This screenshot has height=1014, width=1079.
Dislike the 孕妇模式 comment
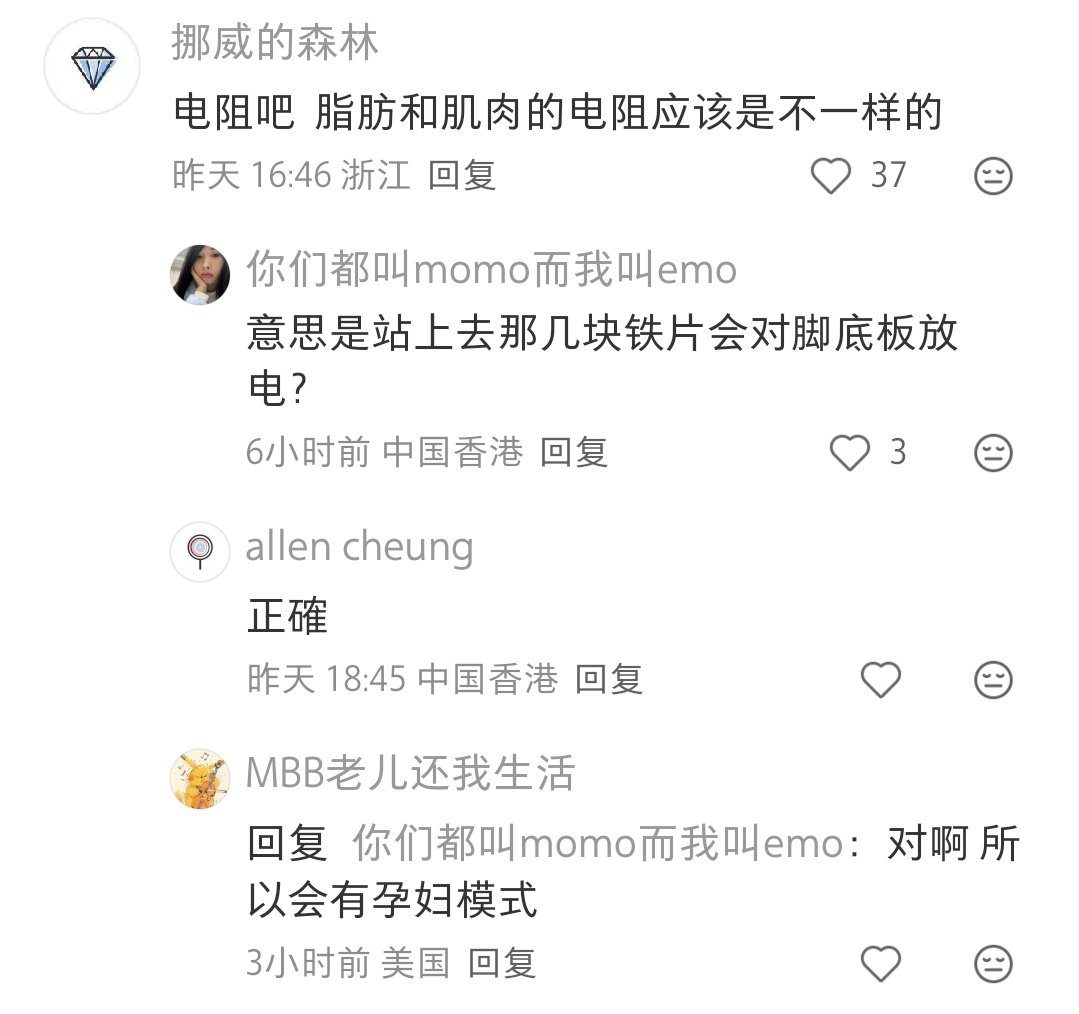993,964
